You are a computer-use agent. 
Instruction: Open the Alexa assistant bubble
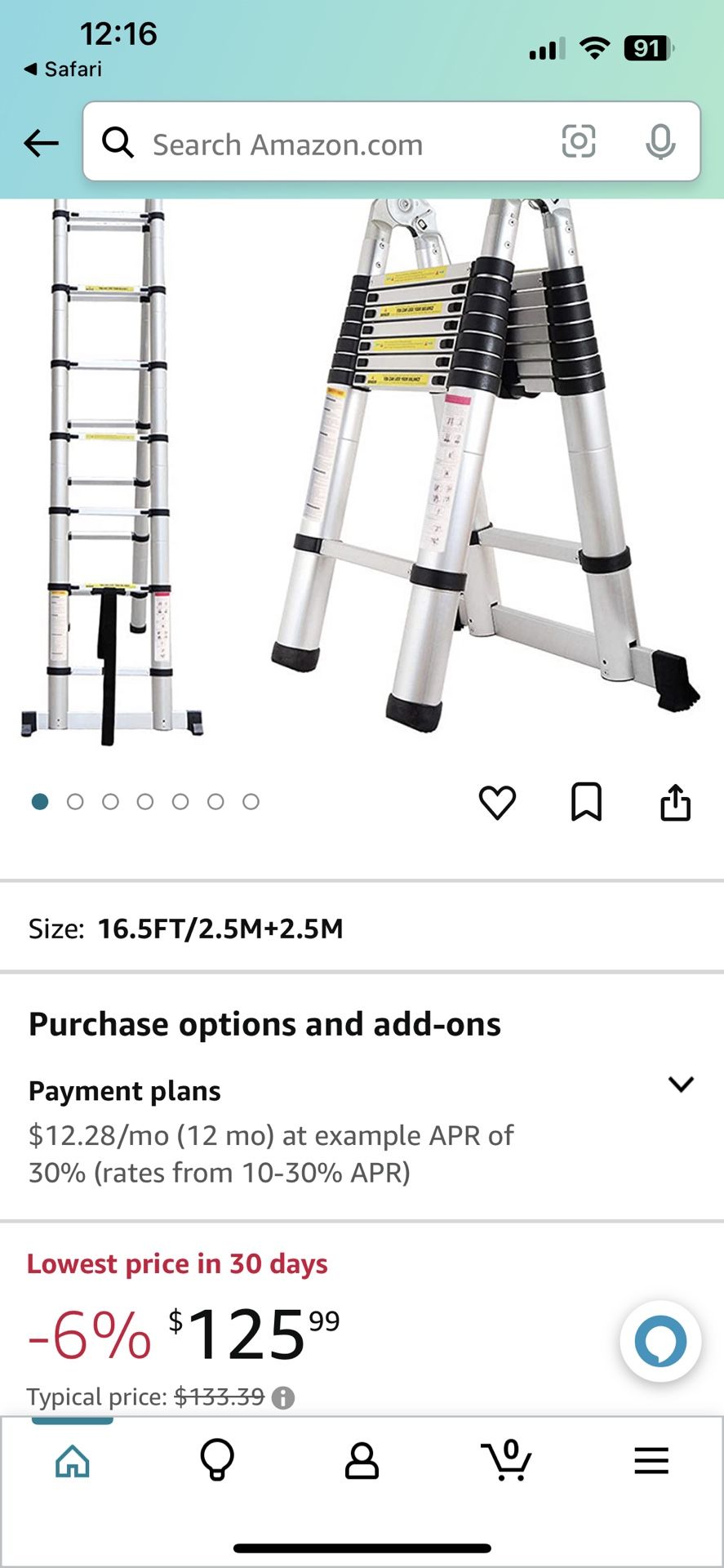coord(660,1341)
